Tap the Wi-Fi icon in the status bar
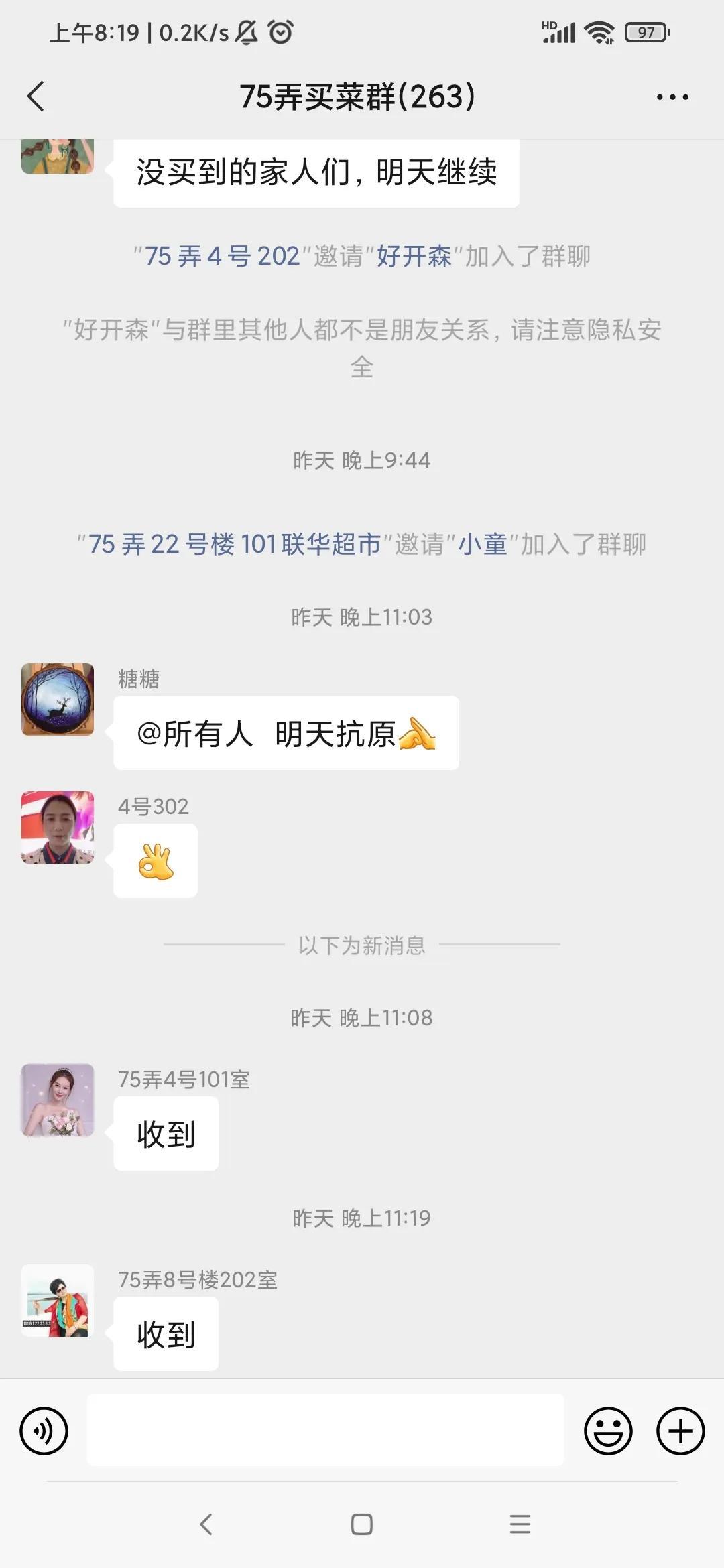The width and height of the screenshot is (724, 1568). (x=599, y=31)
